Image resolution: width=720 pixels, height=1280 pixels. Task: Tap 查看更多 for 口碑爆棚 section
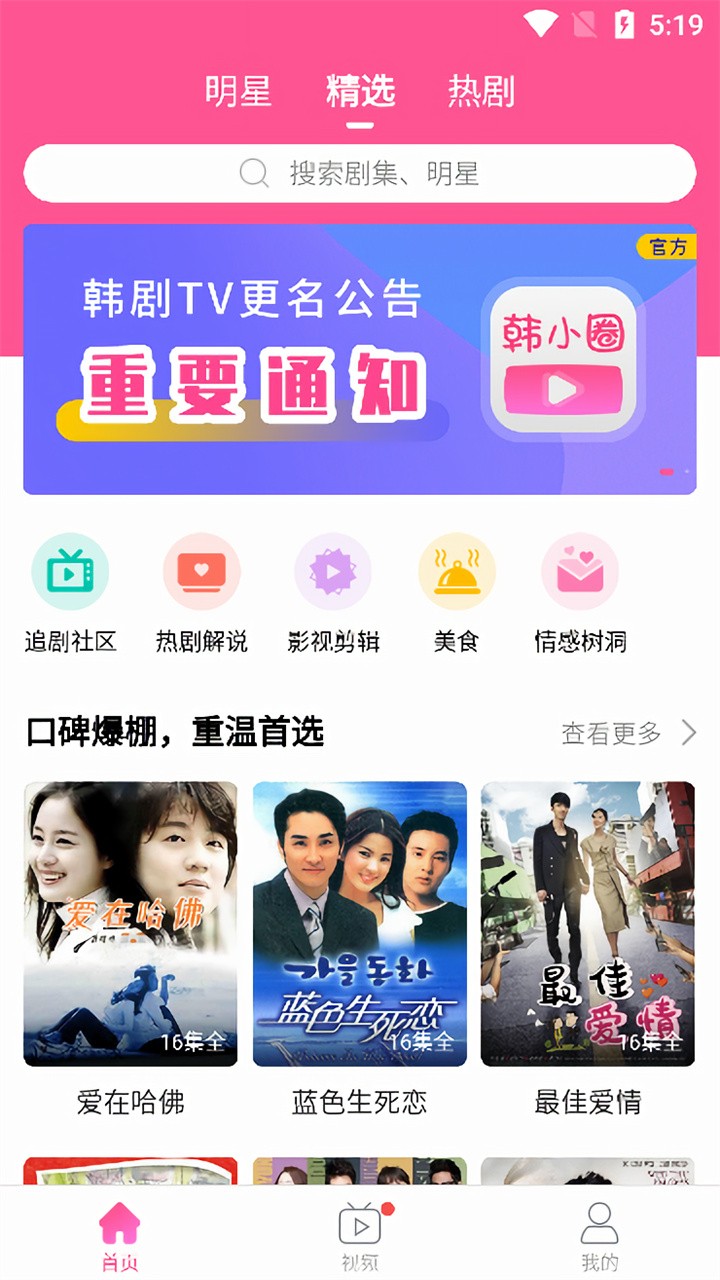tap(628, 733)
